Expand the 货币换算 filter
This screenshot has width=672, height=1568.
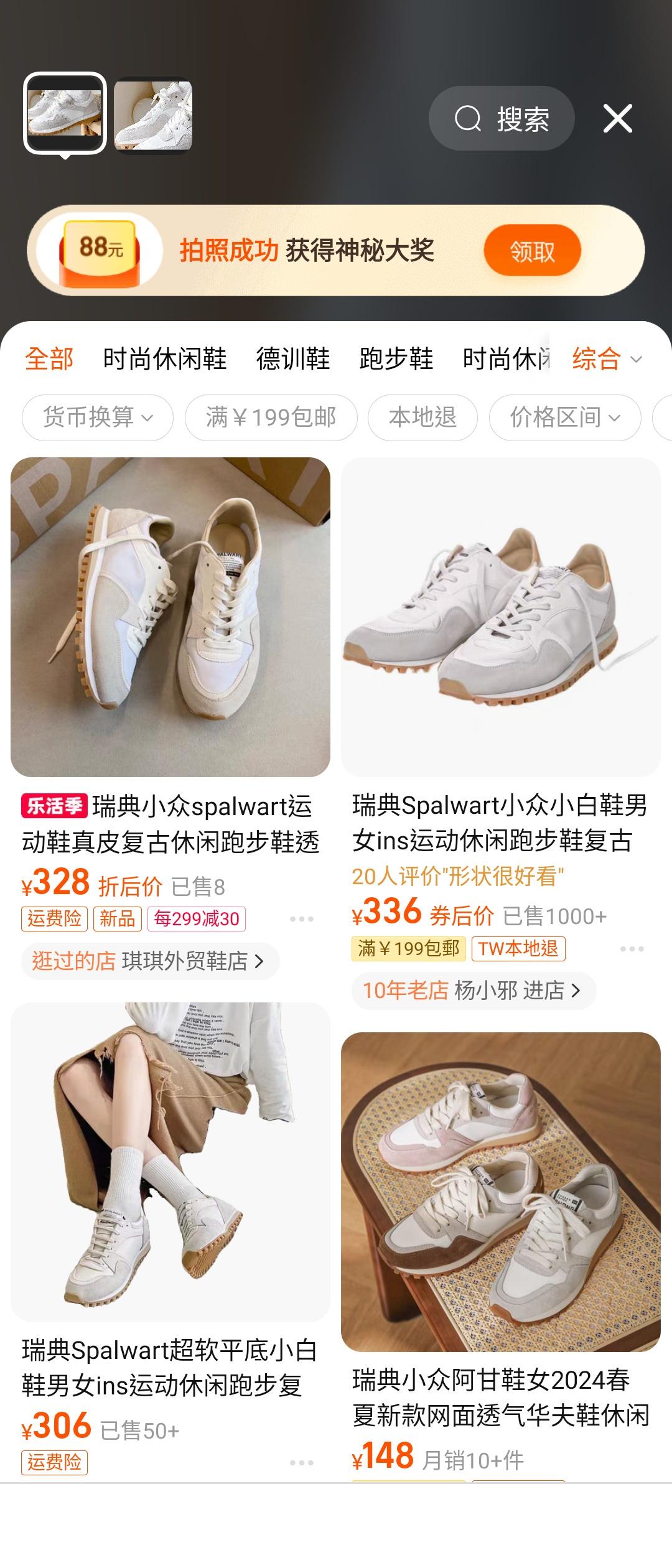[97, 417]
